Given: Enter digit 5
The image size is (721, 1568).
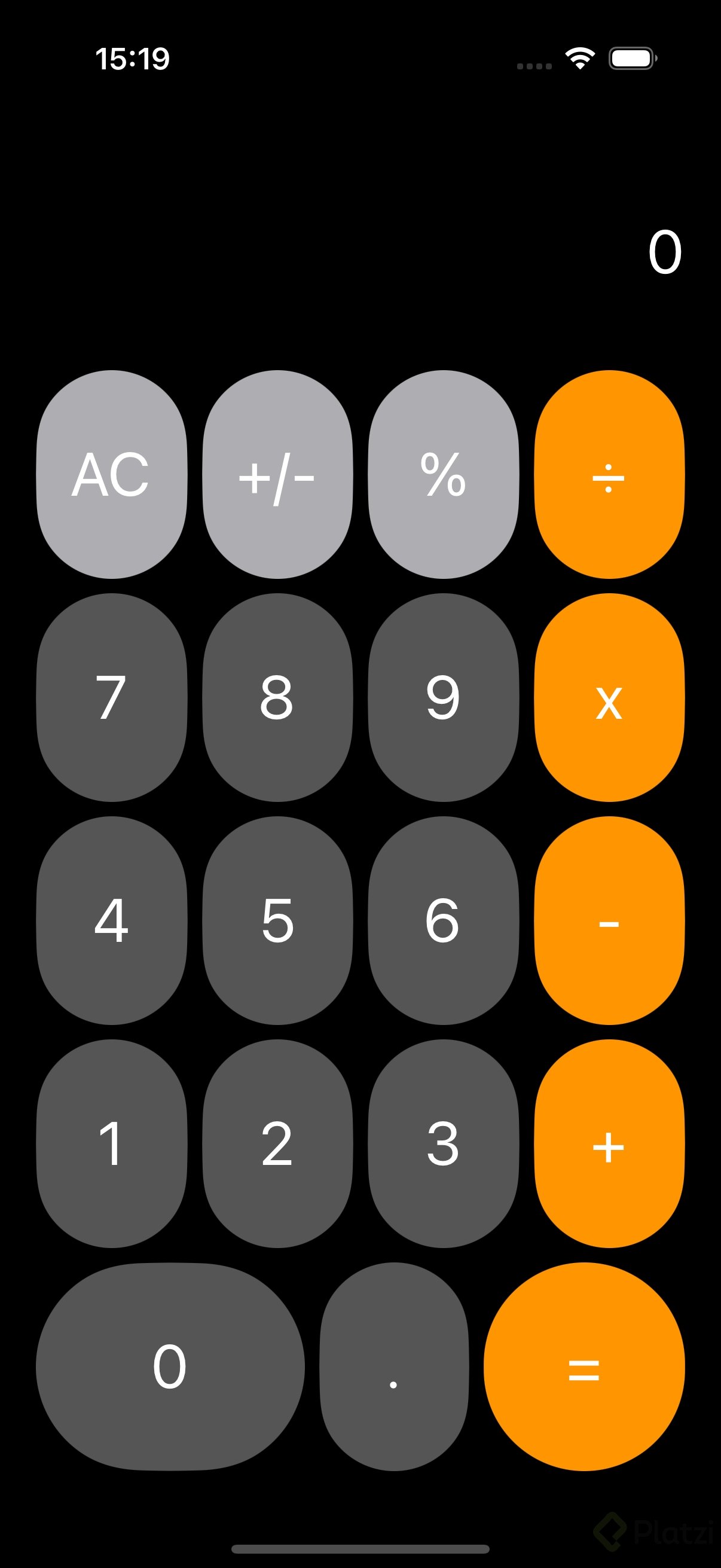Looking at the screenshot, I should pyautogui.click(x=277, y=920).
